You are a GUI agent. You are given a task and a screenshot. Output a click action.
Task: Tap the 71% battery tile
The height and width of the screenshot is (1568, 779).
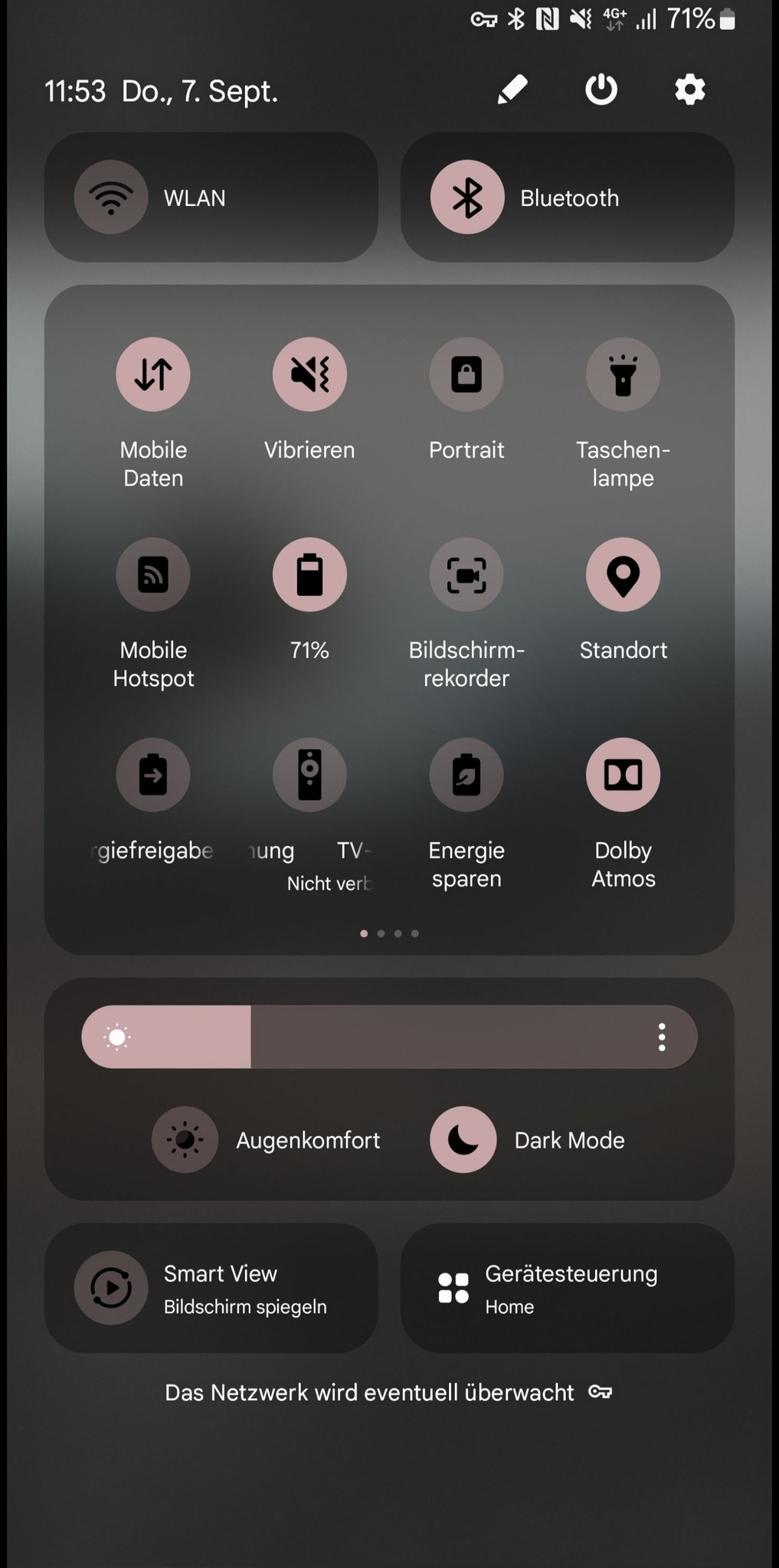click(x=309, y=575)
